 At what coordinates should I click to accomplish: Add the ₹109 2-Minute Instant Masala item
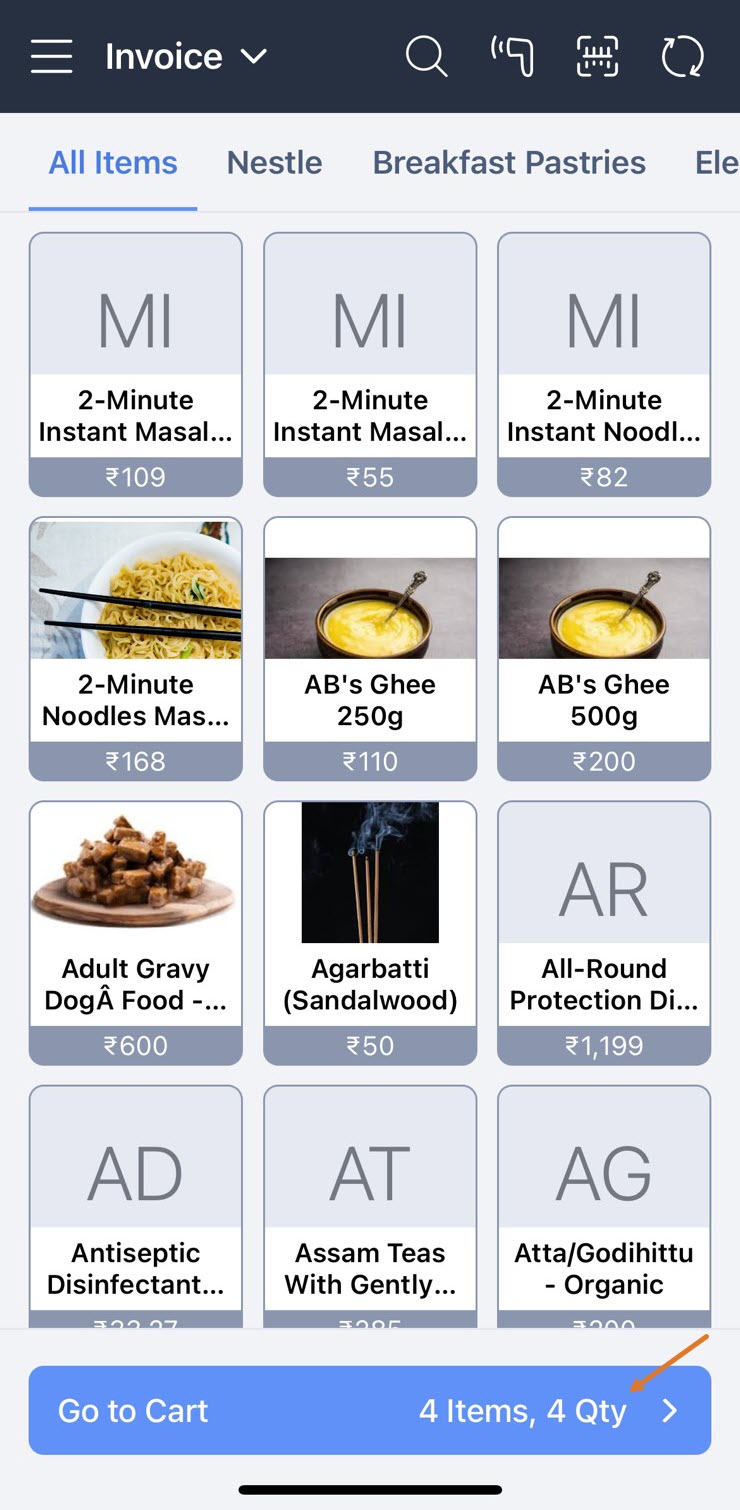136,365
